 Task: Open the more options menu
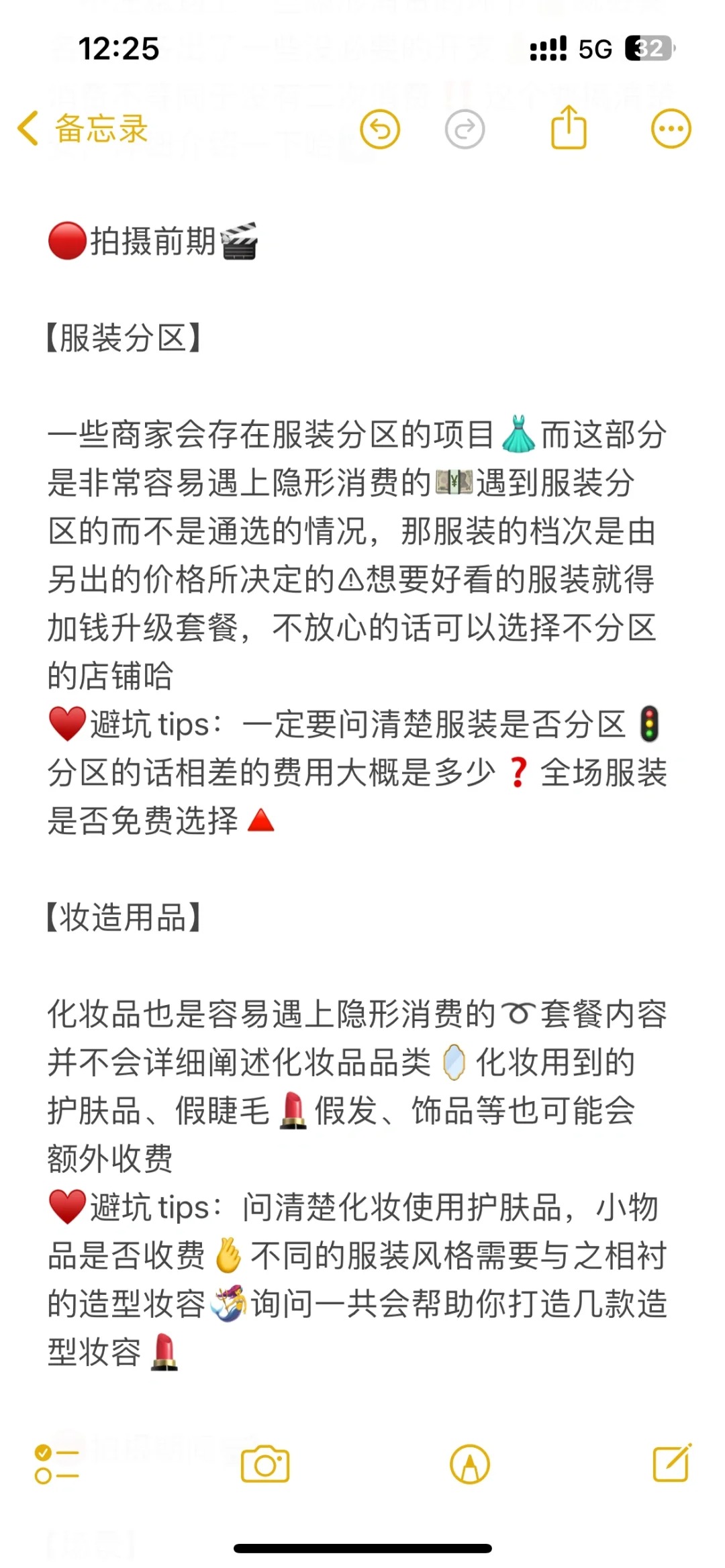tap(671, 129)
